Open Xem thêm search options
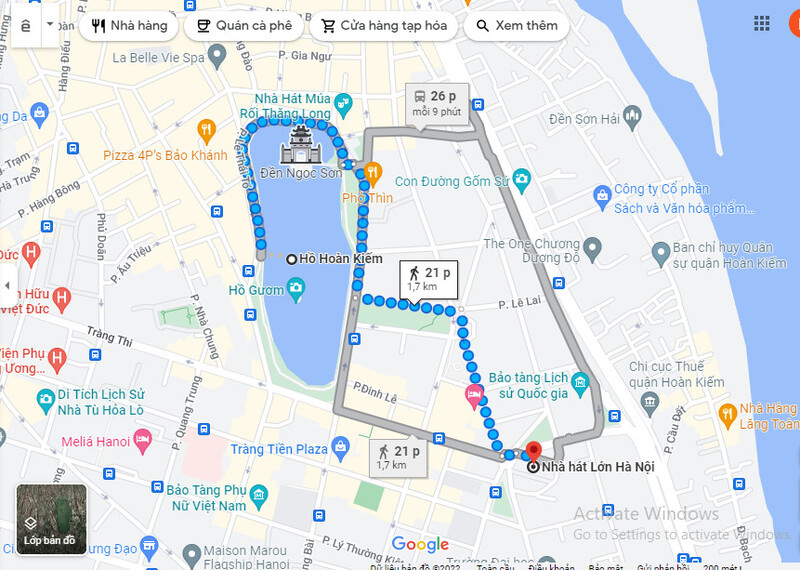The image size is (800, 570). click(517, 26)
